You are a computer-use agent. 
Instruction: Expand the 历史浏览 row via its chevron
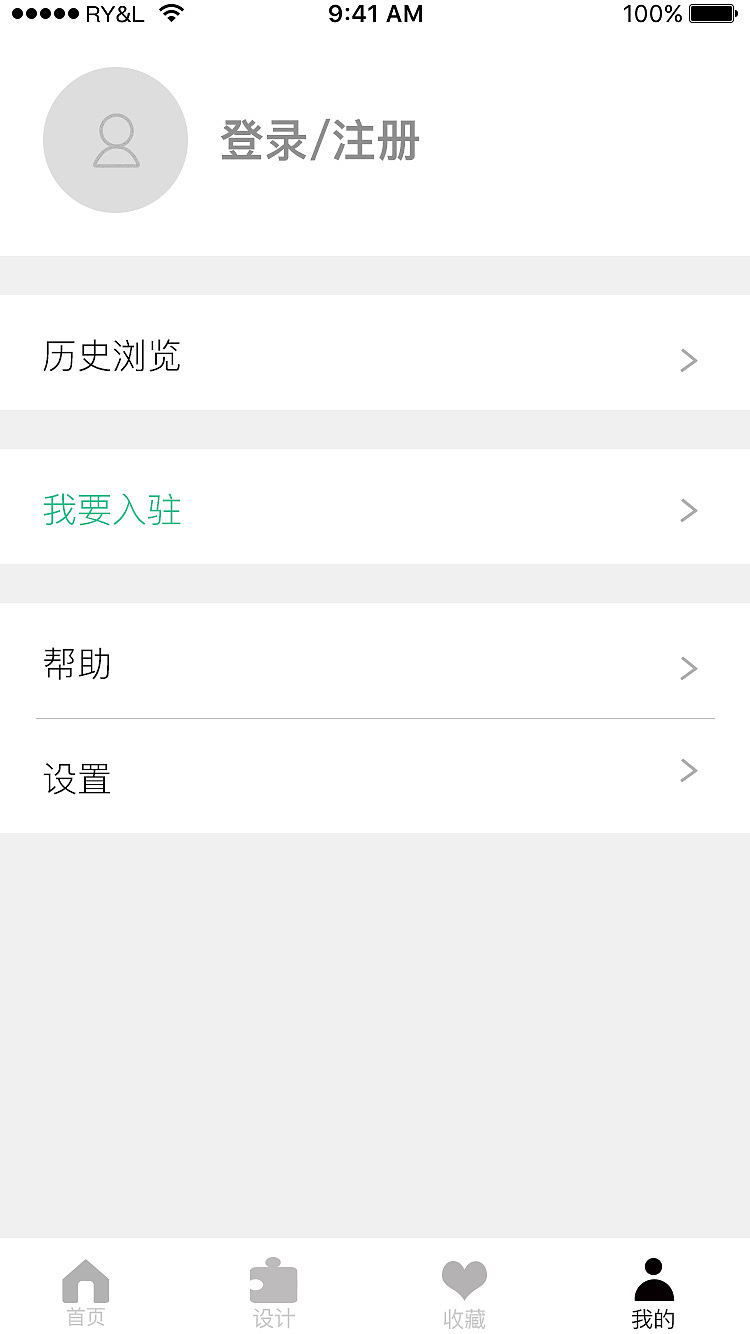[x=688, y=360]
